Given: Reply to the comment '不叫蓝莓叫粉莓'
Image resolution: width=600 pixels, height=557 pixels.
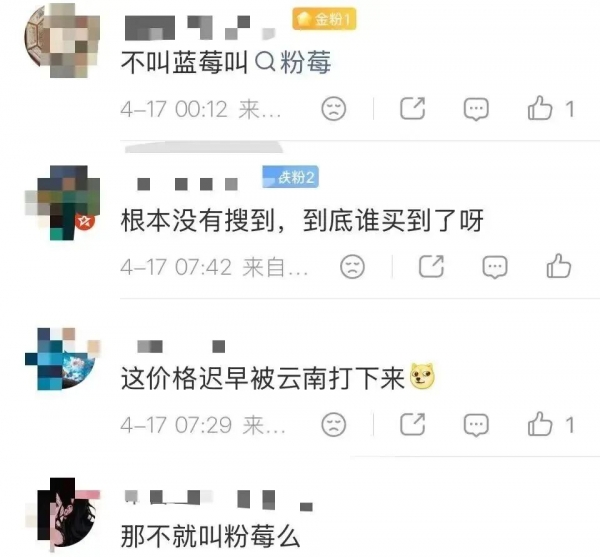Looking at the screenshot, I should [x=476, y=109].
